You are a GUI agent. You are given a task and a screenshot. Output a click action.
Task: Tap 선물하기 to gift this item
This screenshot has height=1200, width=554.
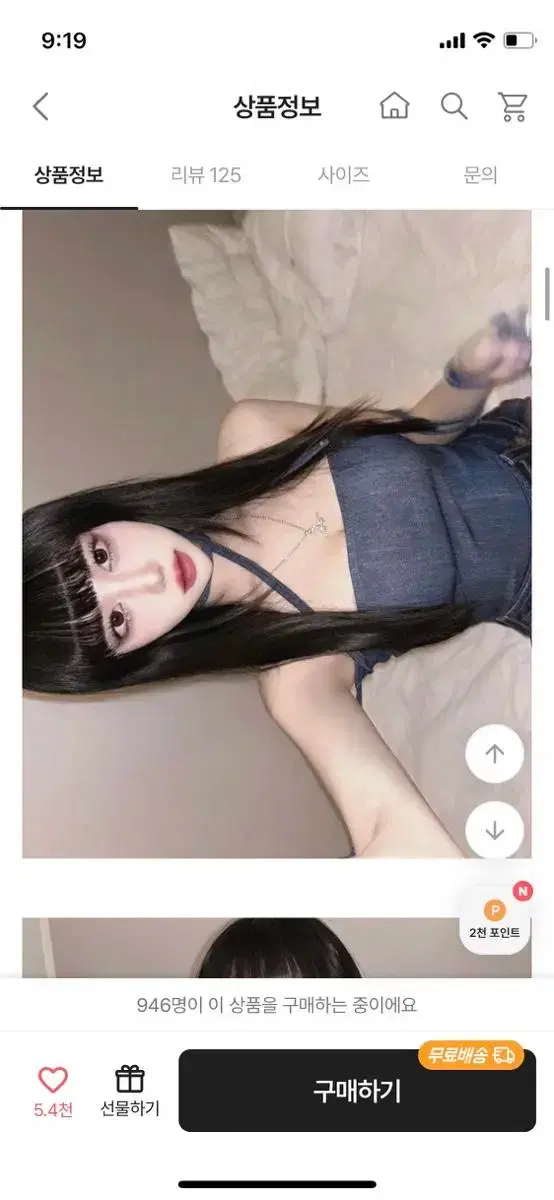pyautogui.click(x=130, y=1091)
